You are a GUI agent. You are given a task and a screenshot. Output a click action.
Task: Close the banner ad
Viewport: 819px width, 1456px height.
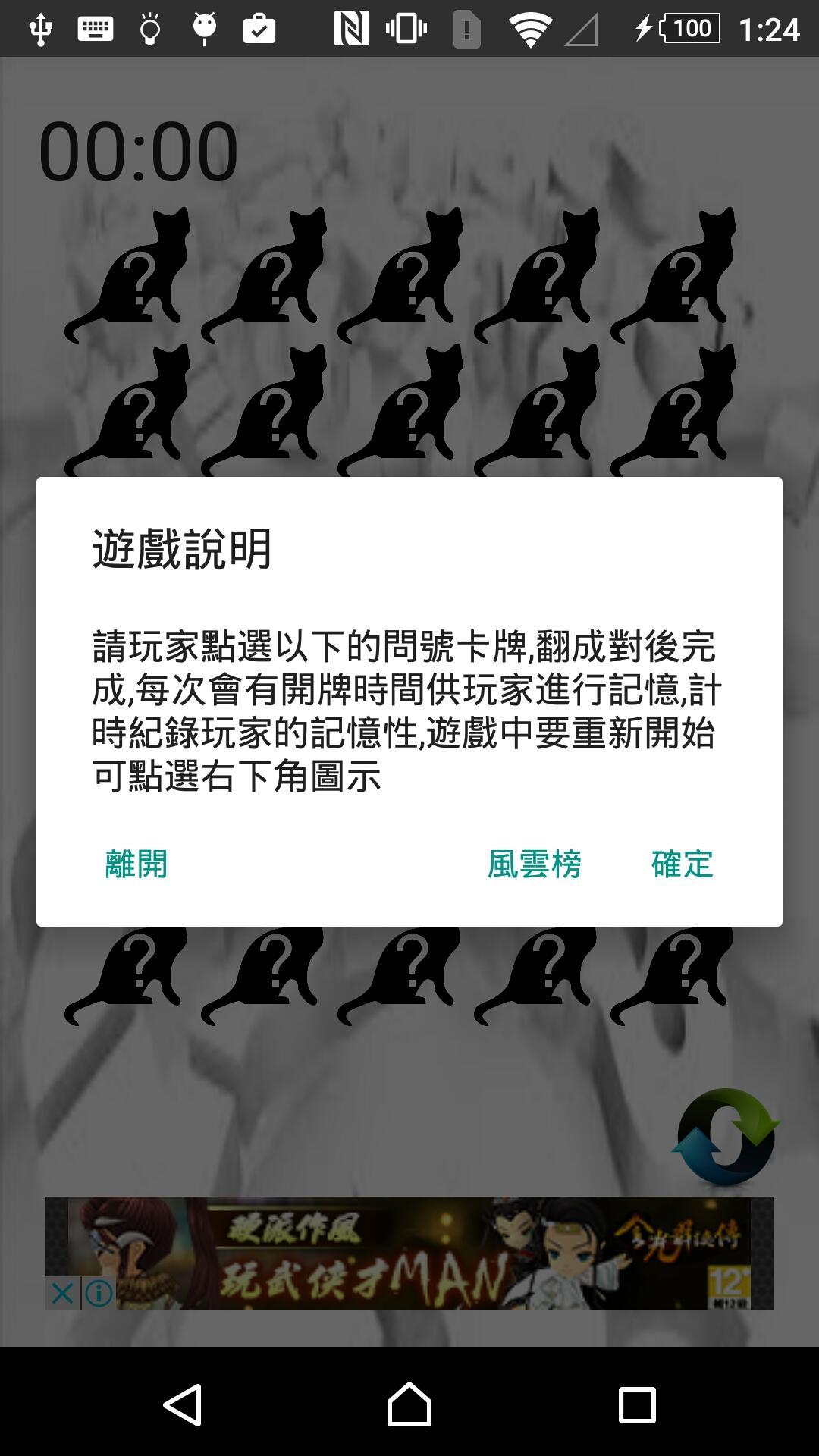[x=62, y=1293]
